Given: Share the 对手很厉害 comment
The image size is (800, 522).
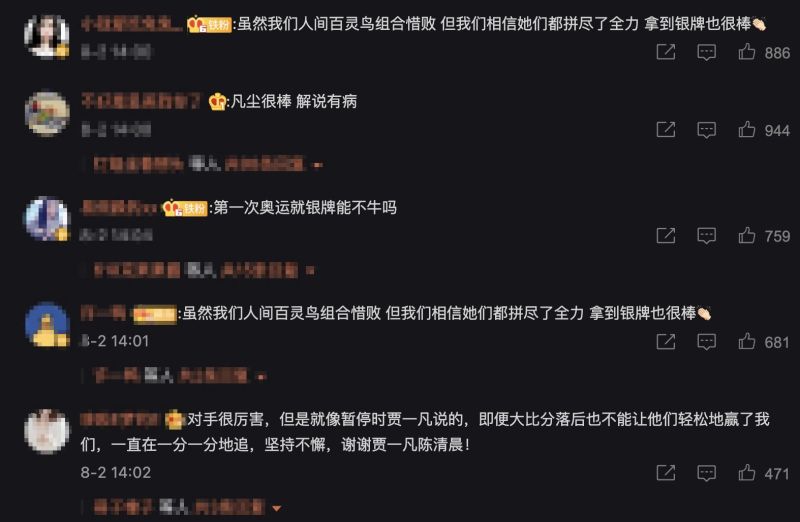Looking at the screenshot, I should (666, 473).
